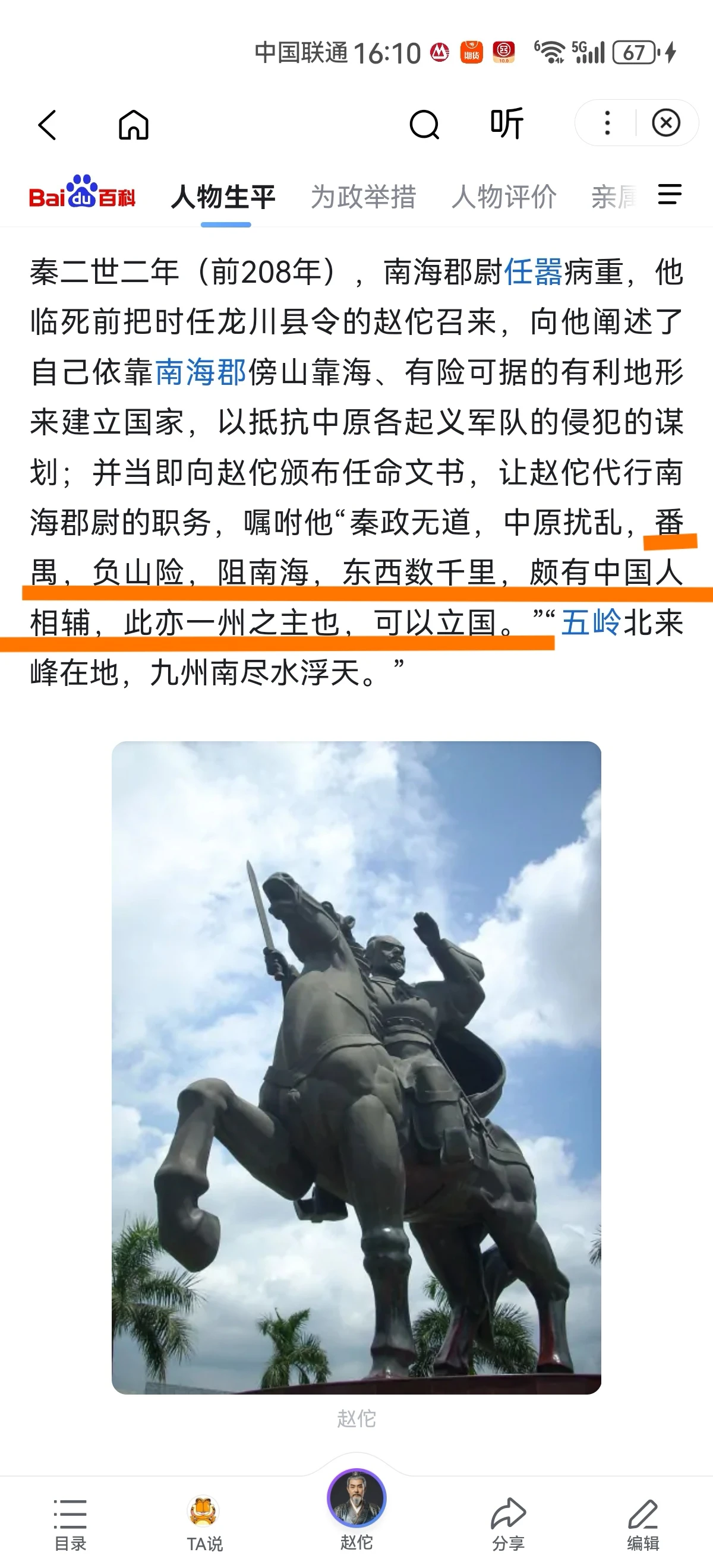Open the three-dot more options menu
The width and height of the screenshot is (713, 1568).
click(x=607, y=122)
